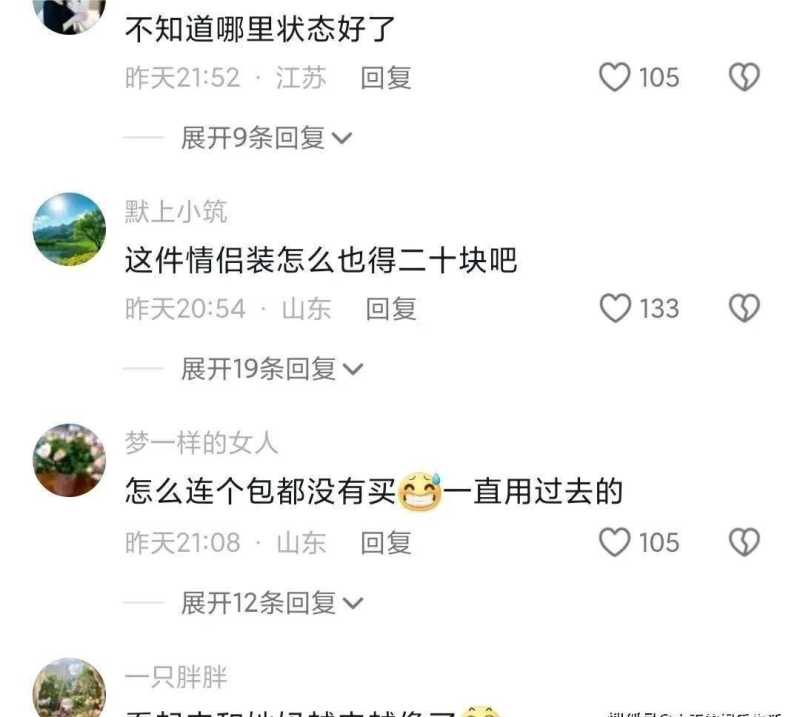Like the comment from 默上小筑
Viewport: 800px width, 717px height.
click(615, 309)
